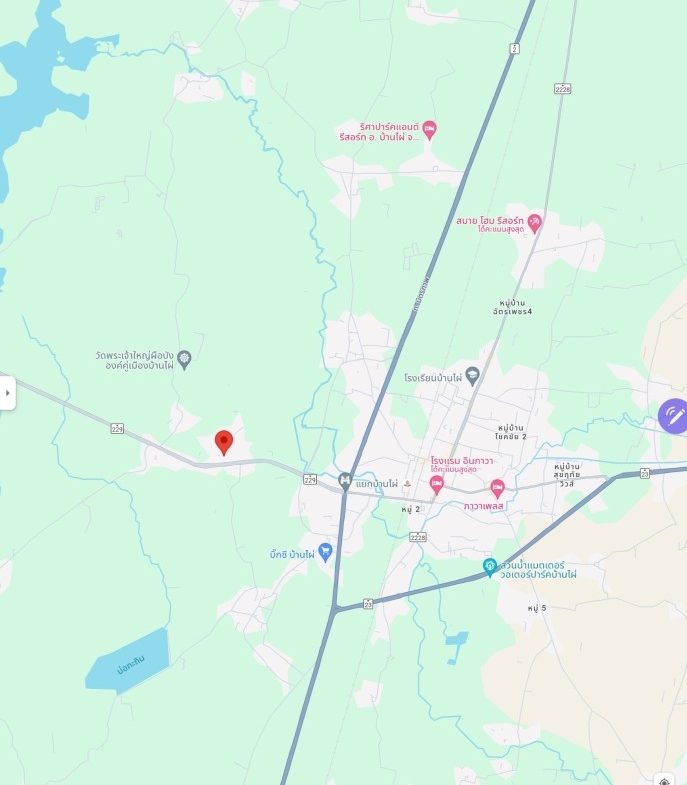This screenshot has width=687, height=785.
Task: Open the สวนน้ำแมตเตอร์ วอเตอร์ปาร์ค marker
Action: [490, 567]
